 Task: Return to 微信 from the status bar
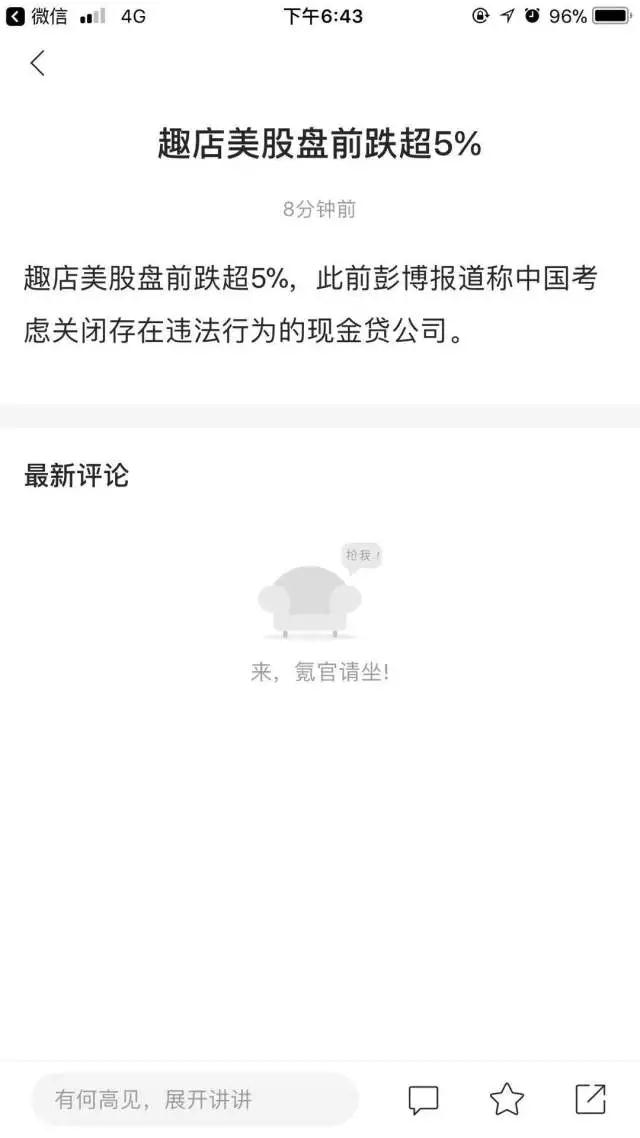38,16
